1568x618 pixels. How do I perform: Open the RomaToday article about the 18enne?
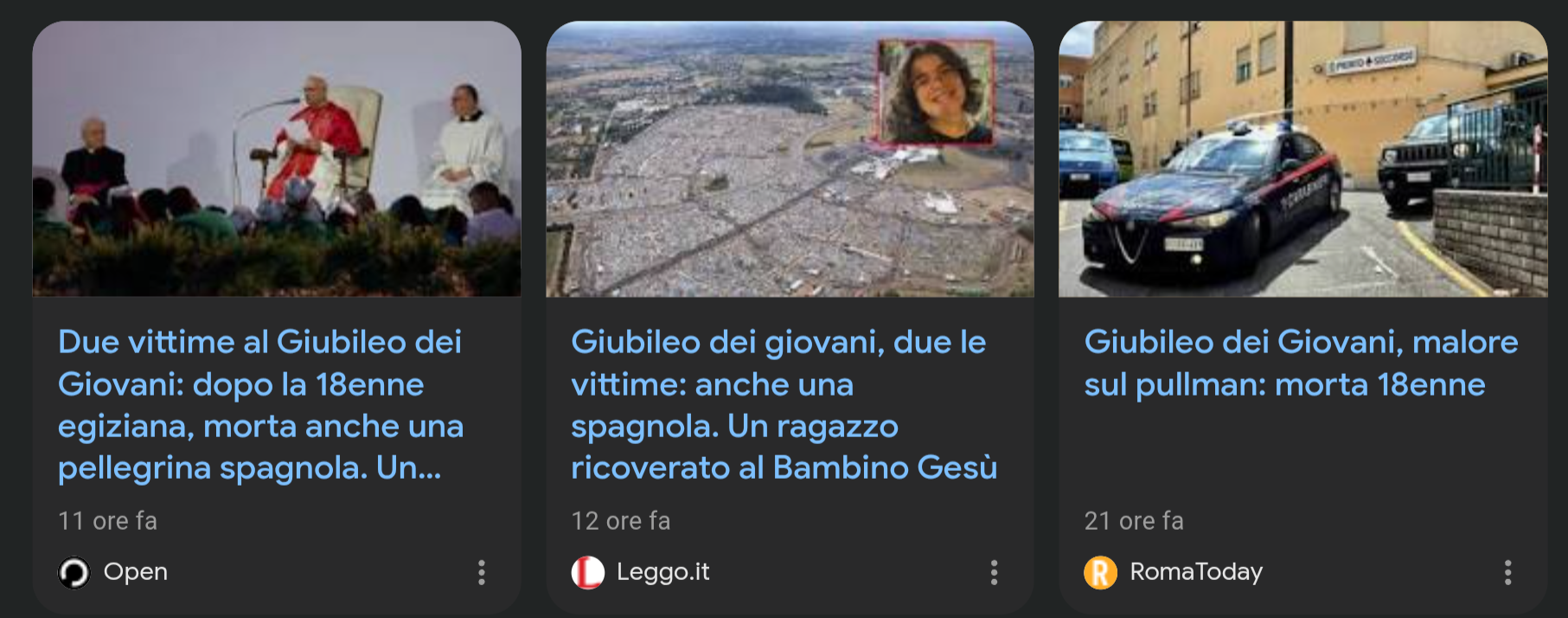[1301, 364]
